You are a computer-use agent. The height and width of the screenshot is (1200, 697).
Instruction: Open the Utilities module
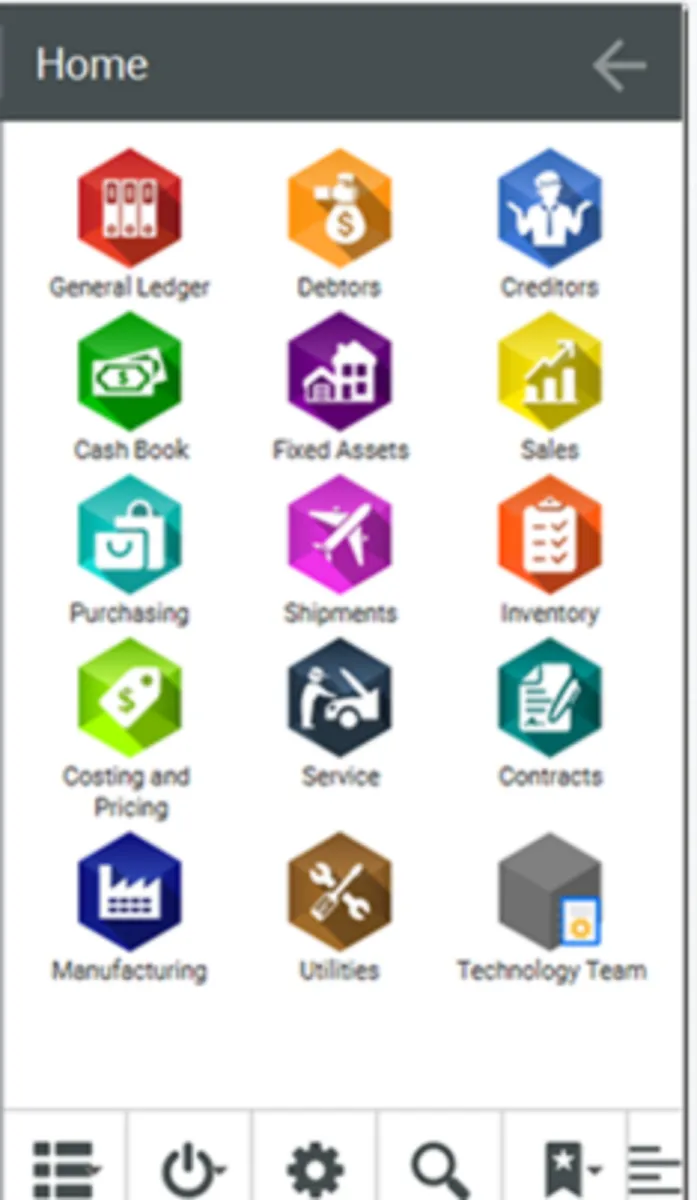[340, 892]
